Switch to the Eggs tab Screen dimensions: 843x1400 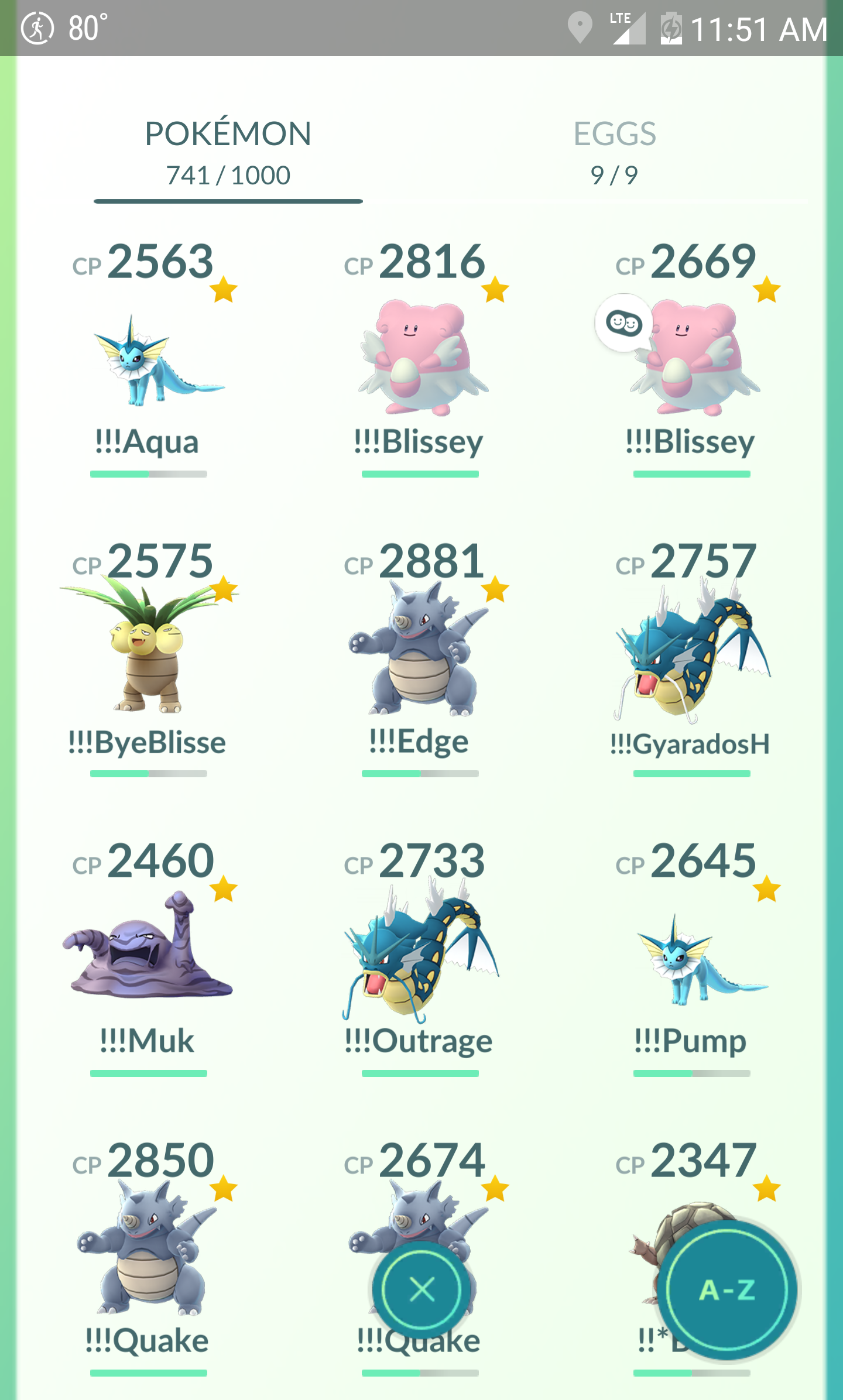tap(614, 153)
